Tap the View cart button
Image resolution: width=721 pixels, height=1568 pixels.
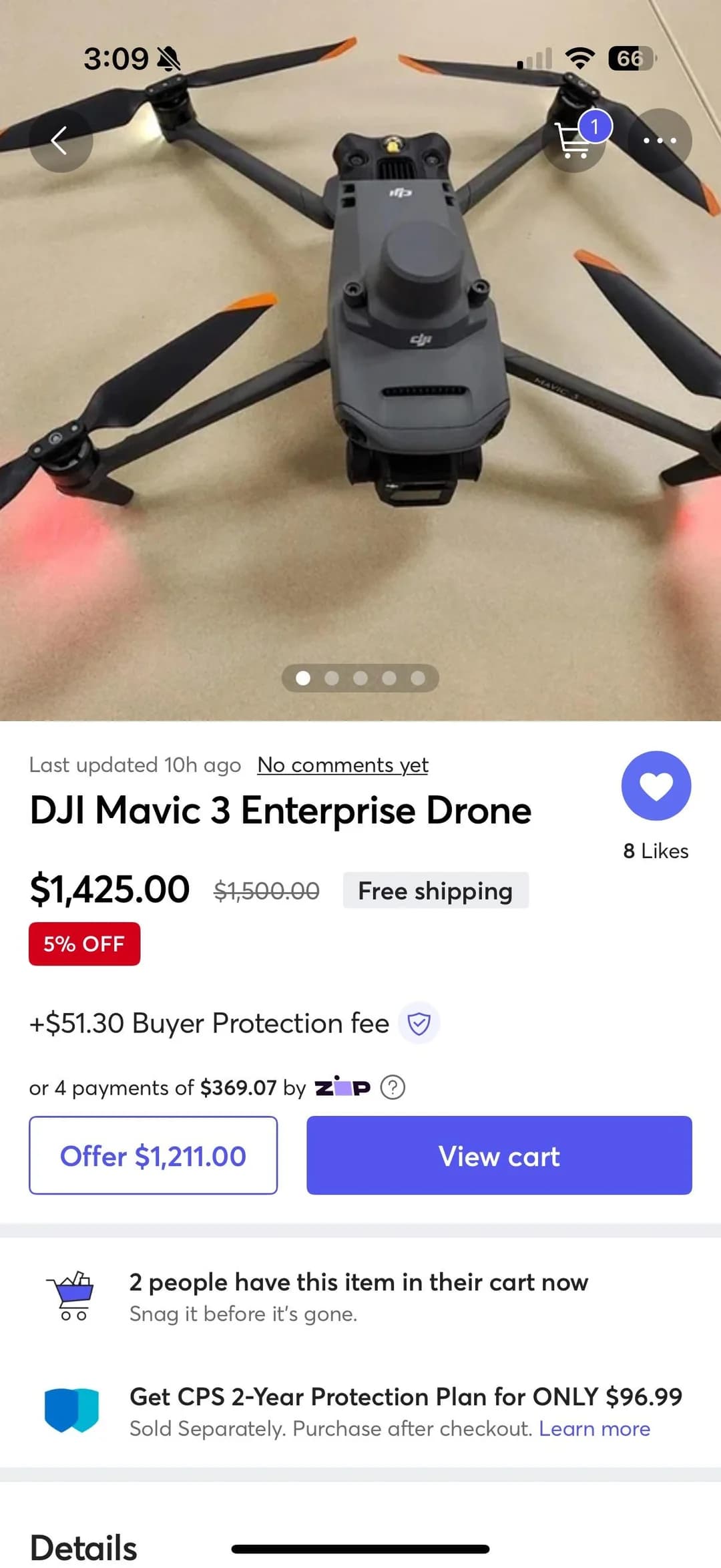click(x=499, y=1155)
